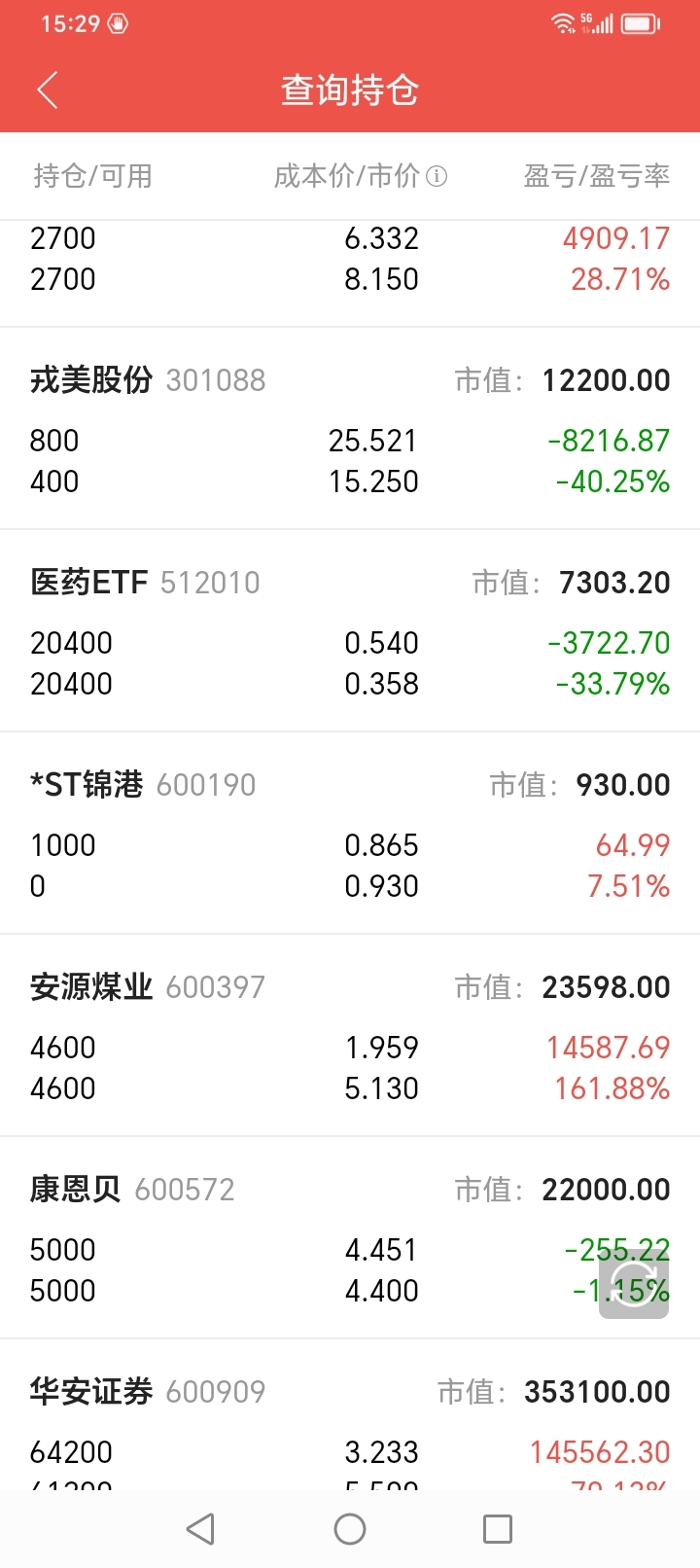Screen dimensions: 700x1568
Task: Tap the info icon beside 成本价/市价
Action: (x=437, y=176)
